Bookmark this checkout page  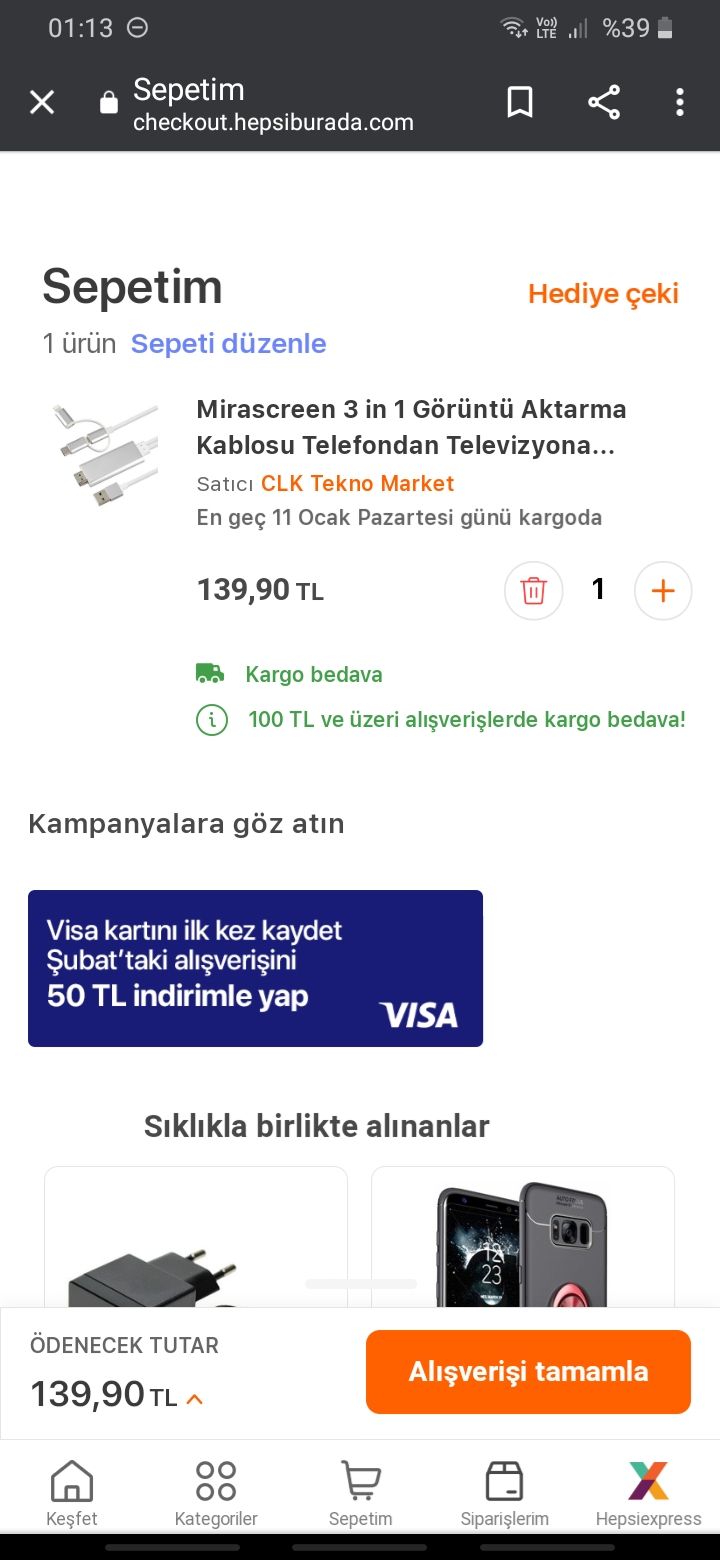click(x=520, y=102)
